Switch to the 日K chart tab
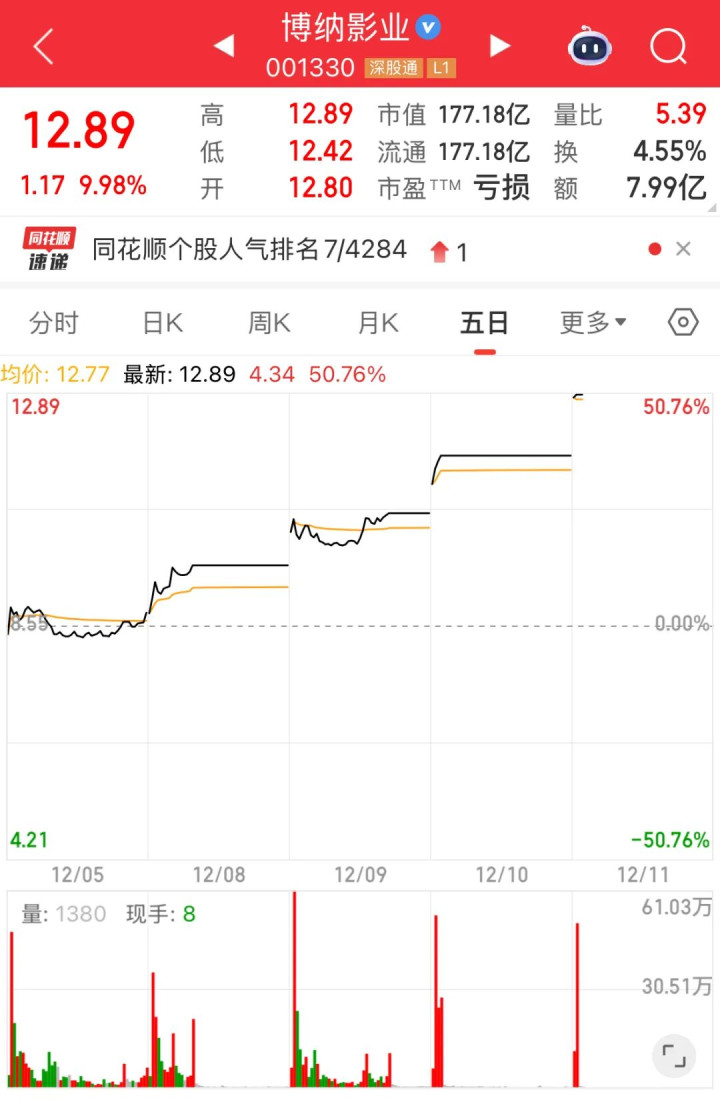 point(162,323)
